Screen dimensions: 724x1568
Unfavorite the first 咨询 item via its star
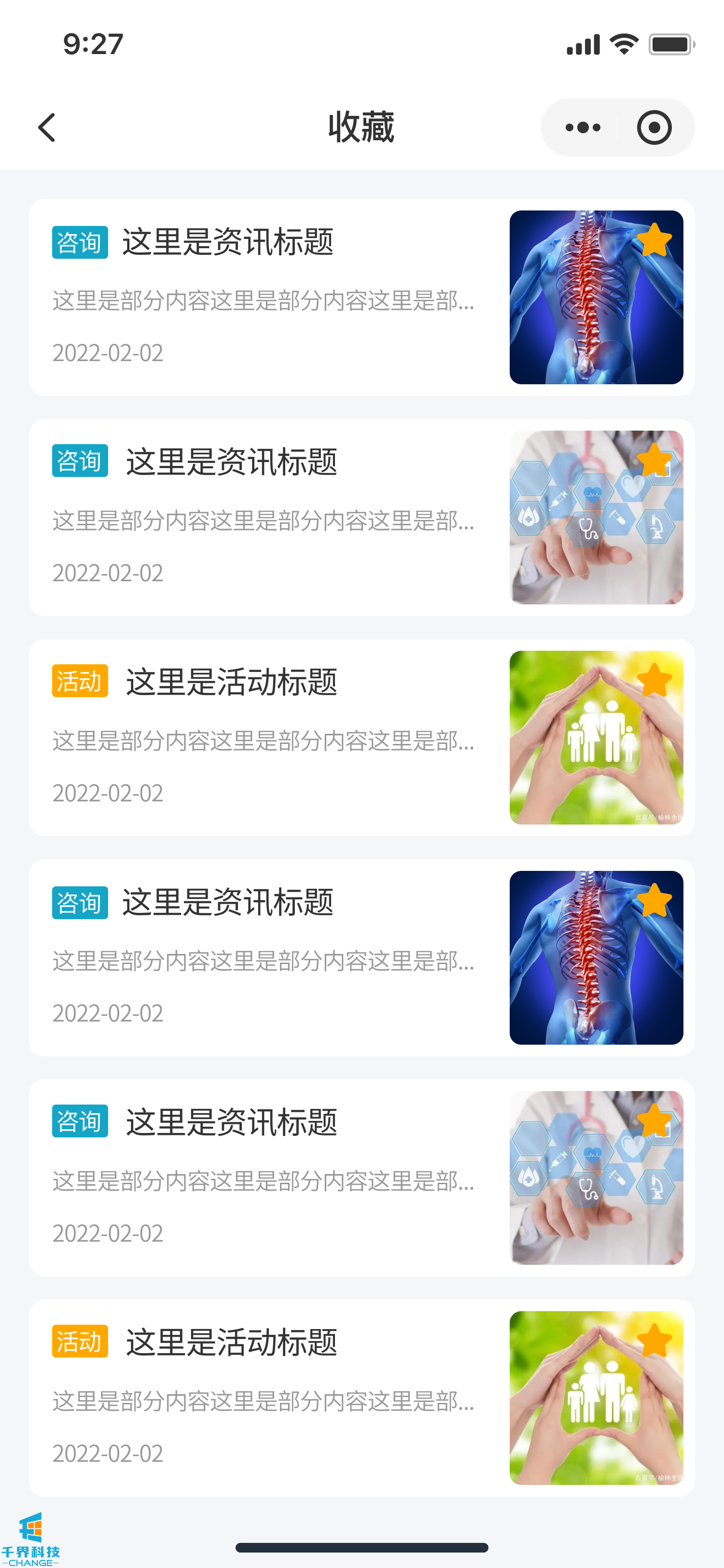(x=654, y=240)
